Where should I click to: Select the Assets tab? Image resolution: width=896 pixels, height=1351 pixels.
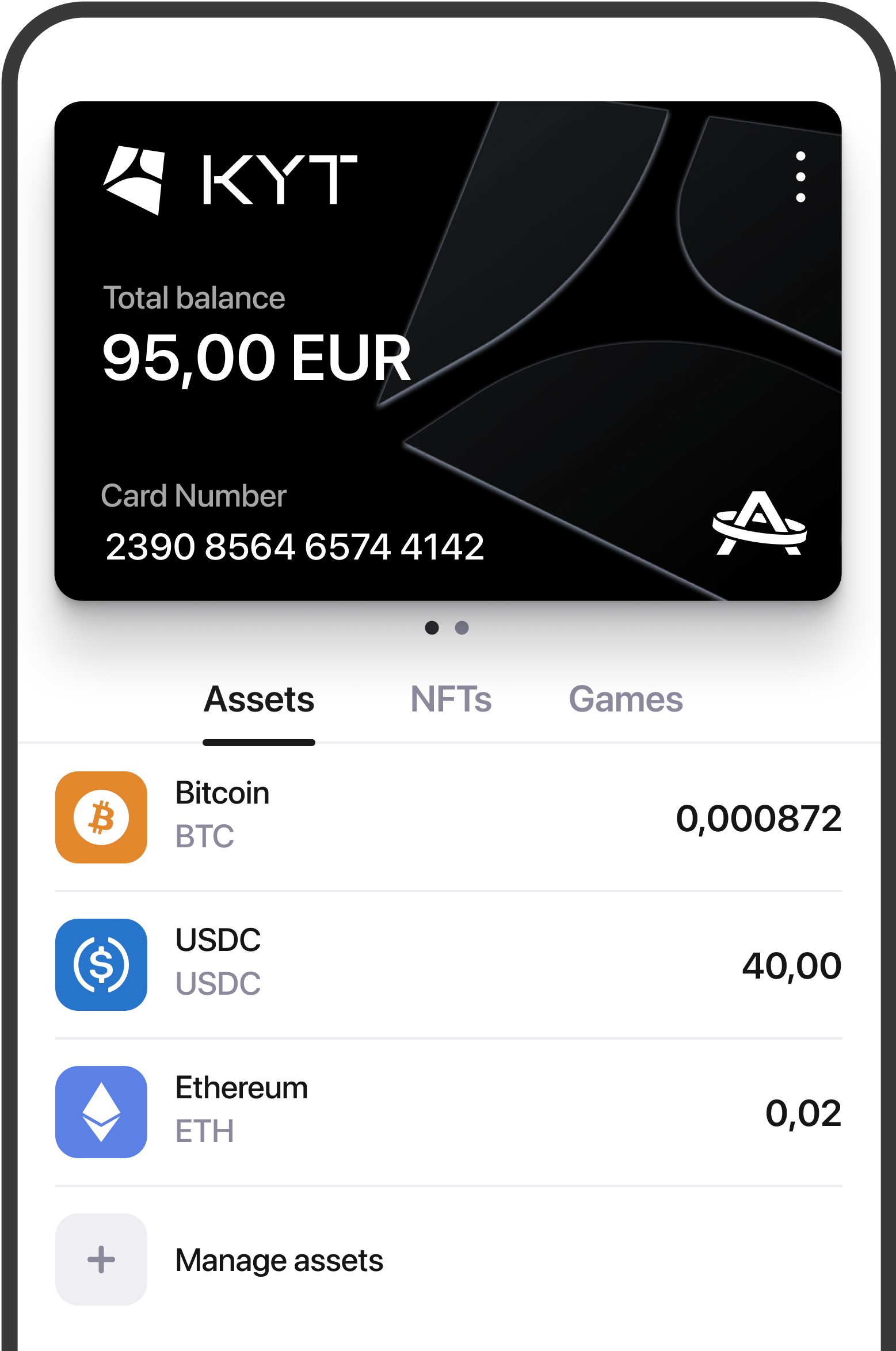pyautogui.click(x=259, y=699)
